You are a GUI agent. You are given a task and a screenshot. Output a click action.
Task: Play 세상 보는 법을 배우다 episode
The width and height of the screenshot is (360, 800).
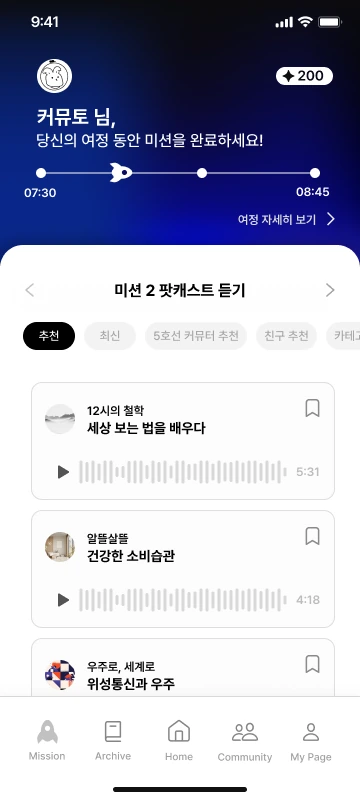coord(63,472)
